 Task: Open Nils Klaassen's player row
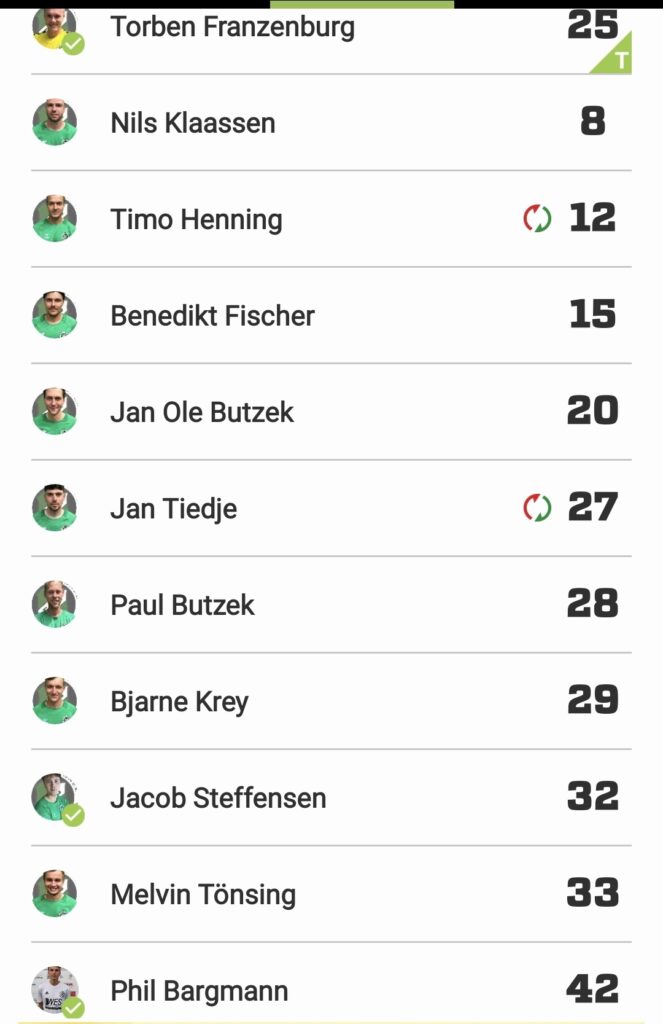pyautogui.click(x=193, y=123)
